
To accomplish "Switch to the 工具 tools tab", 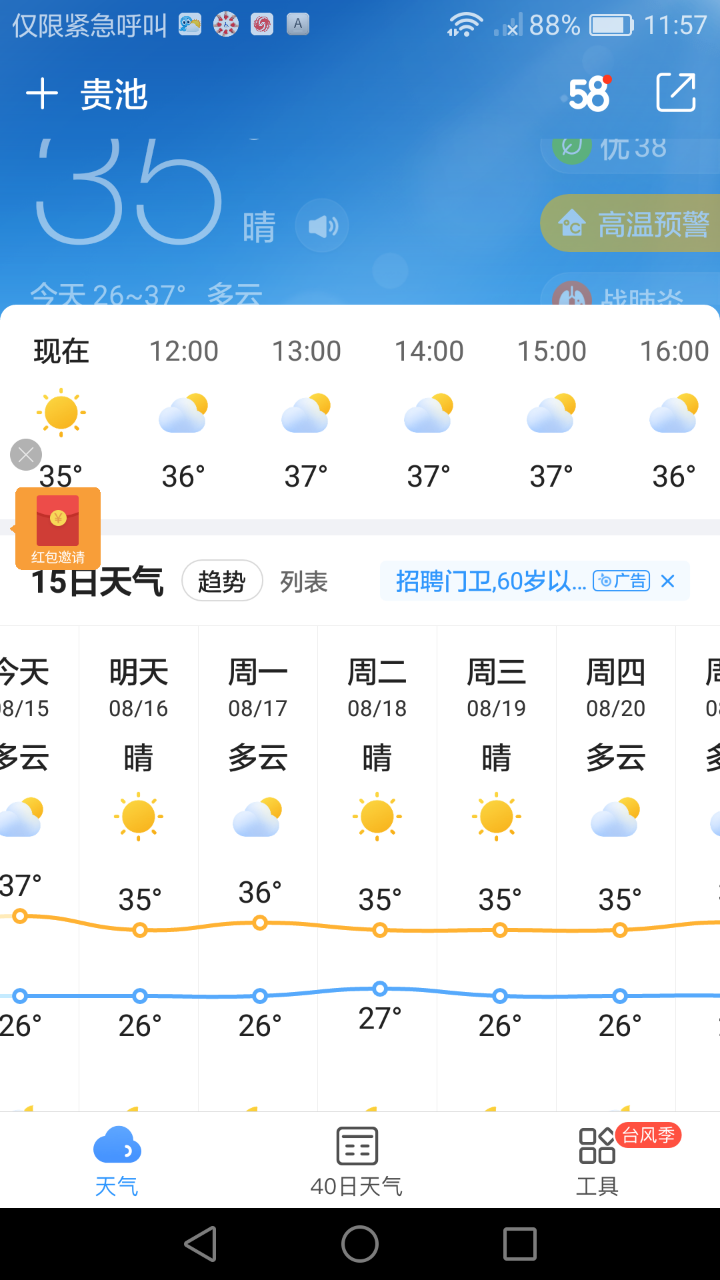I will 598,1160.
